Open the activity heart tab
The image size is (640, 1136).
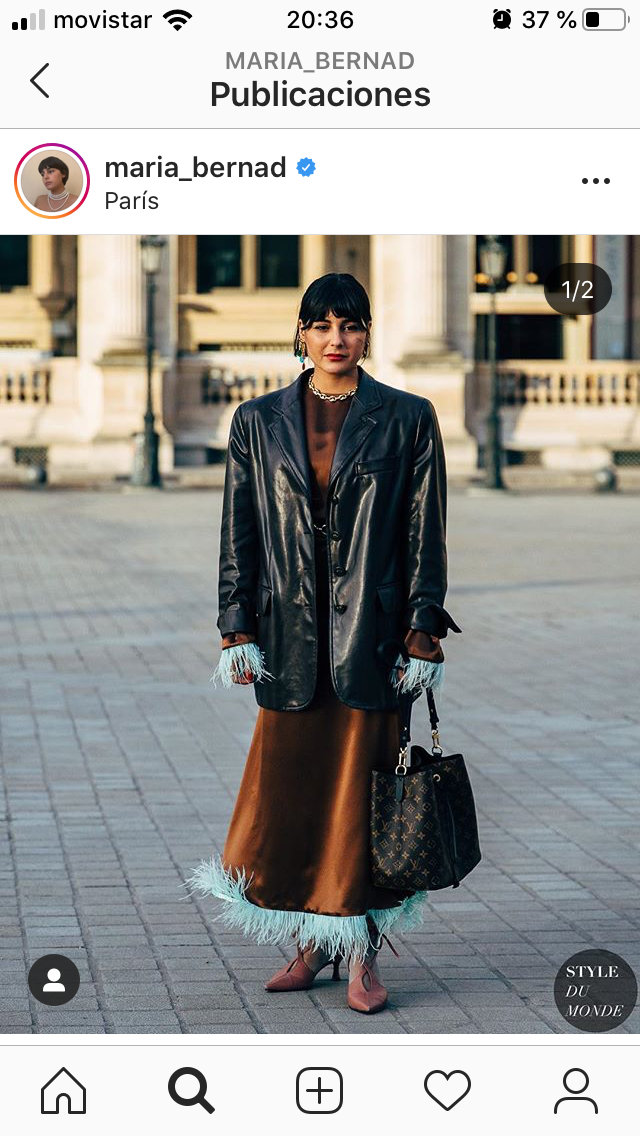coord(447,1090)
